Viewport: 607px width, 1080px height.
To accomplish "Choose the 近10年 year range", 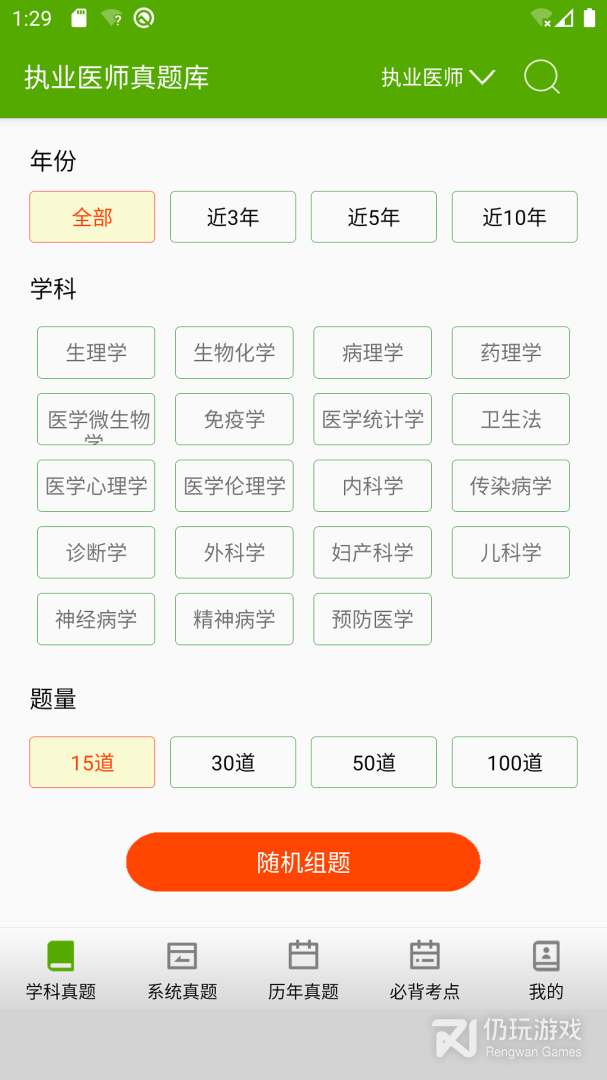I will pos(514,217).
